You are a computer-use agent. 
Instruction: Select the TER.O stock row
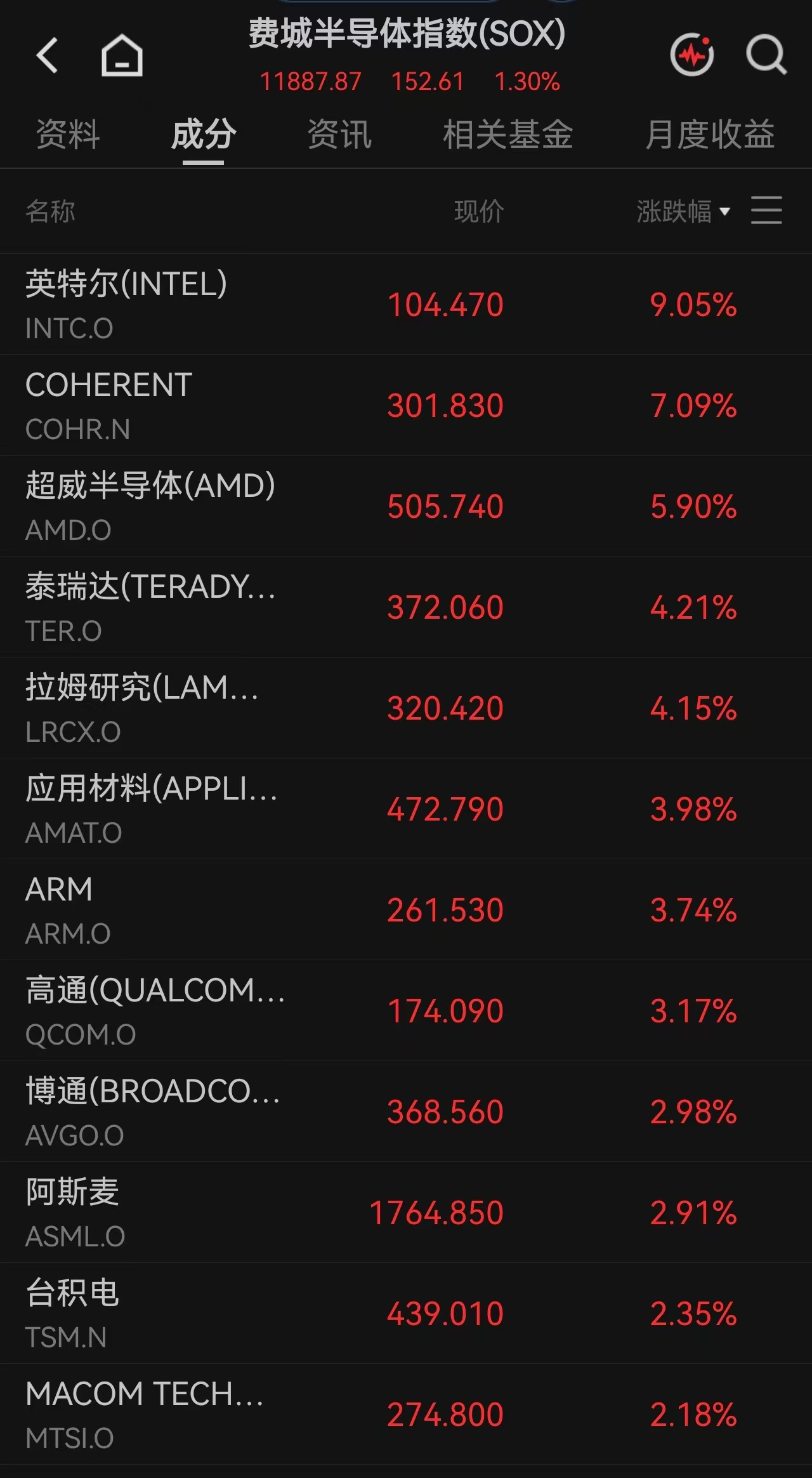(406, 607)
